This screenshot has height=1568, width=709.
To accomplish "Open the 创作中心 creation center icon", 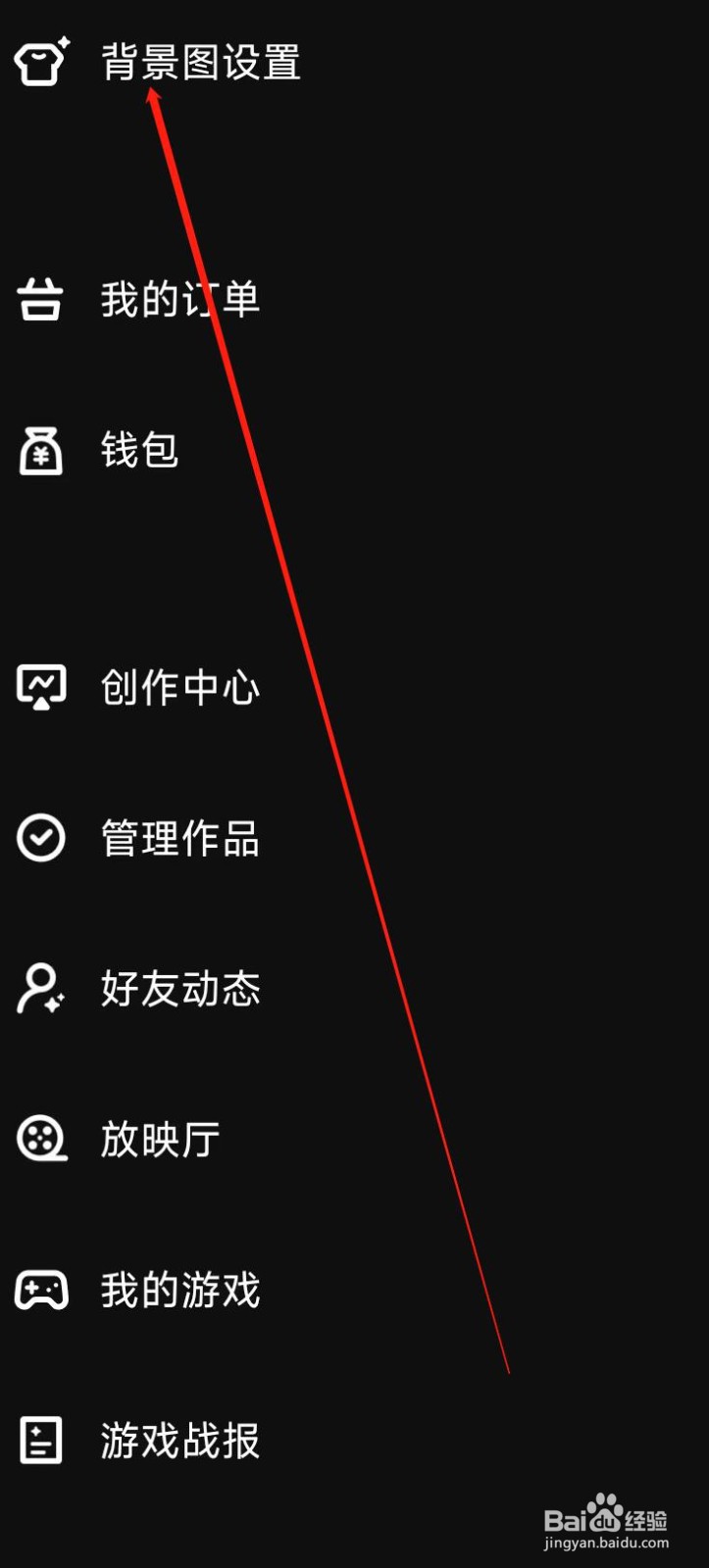I will click(x=40, y=687).
